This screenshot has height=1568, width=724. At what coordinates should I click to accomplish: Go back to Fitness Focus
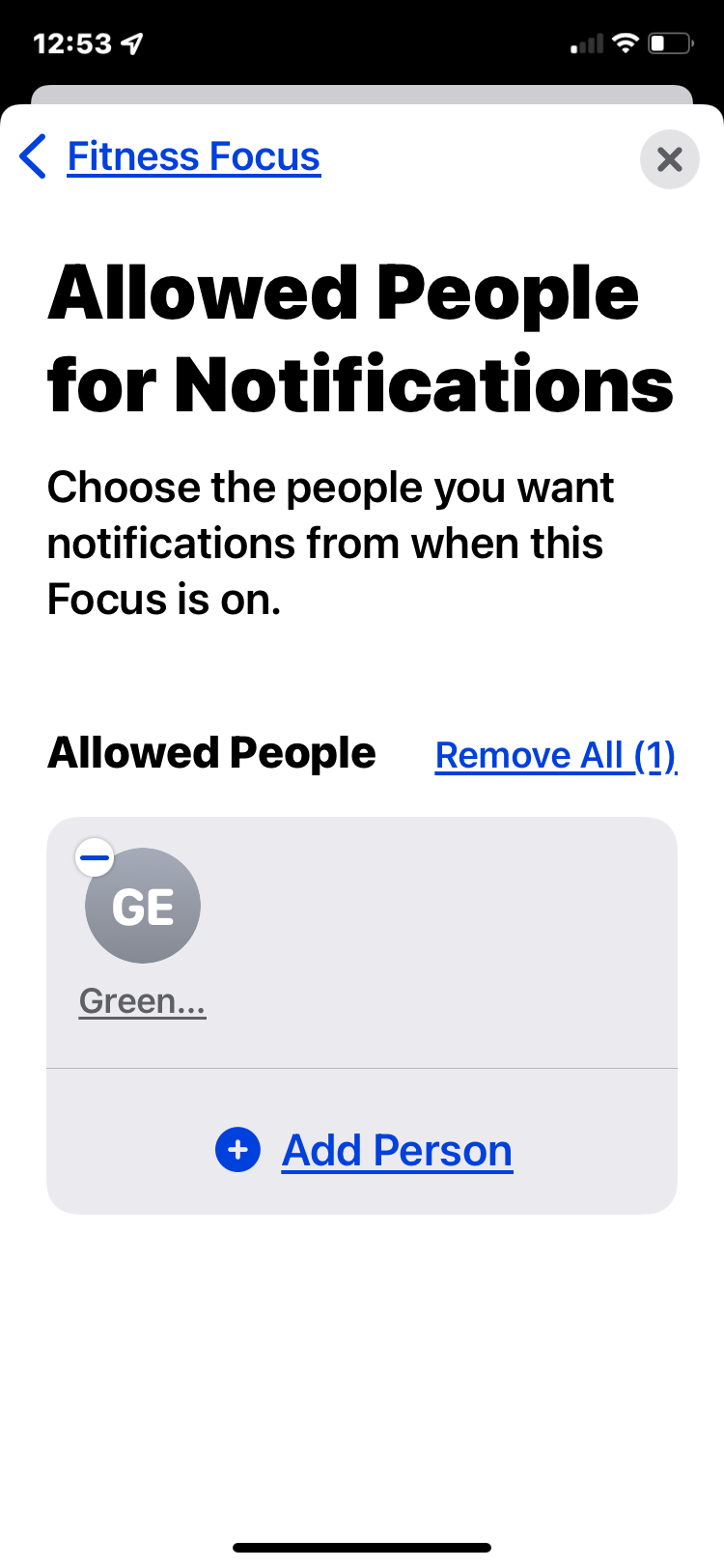(172, 156)
